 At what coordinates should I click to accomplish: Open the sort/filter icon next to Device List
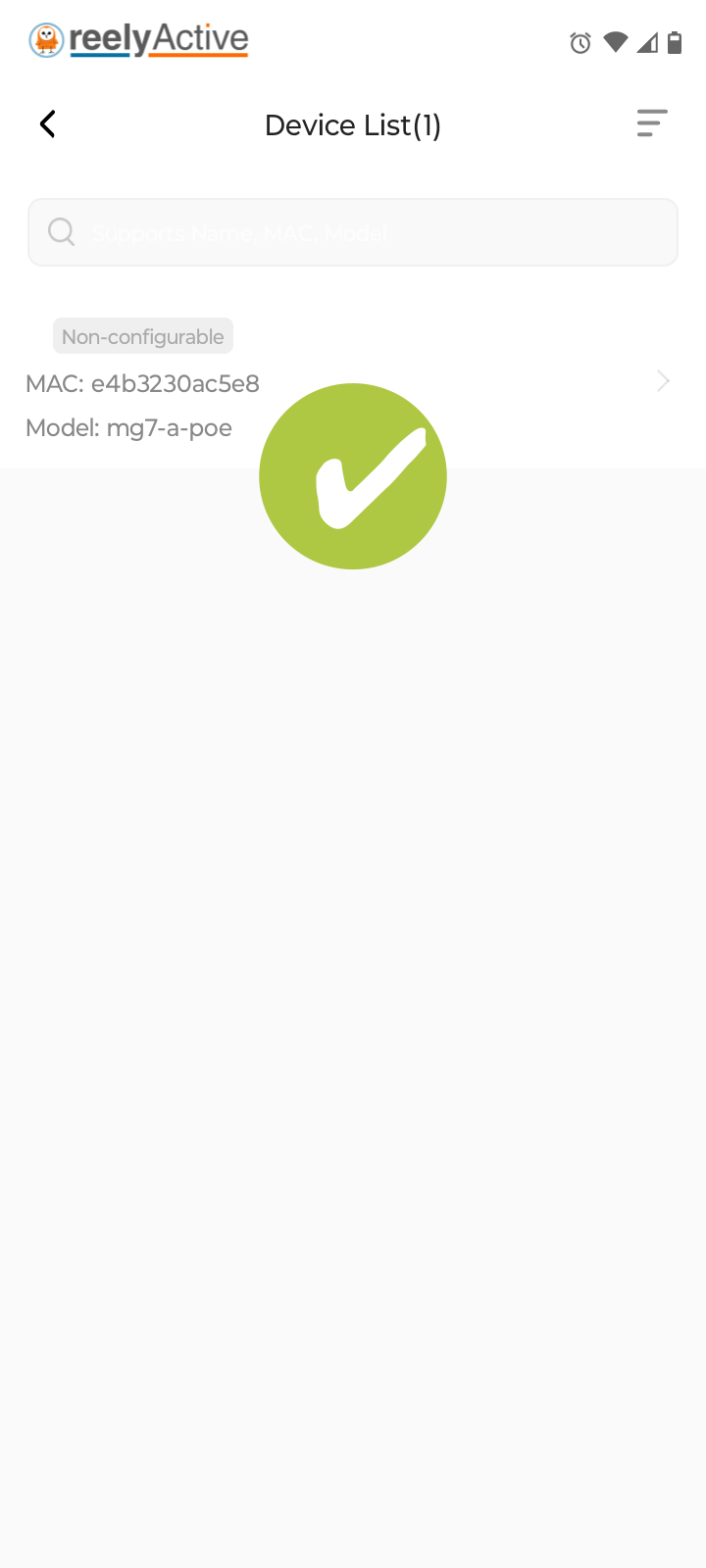pyautogui.click(x=652, y=123)
